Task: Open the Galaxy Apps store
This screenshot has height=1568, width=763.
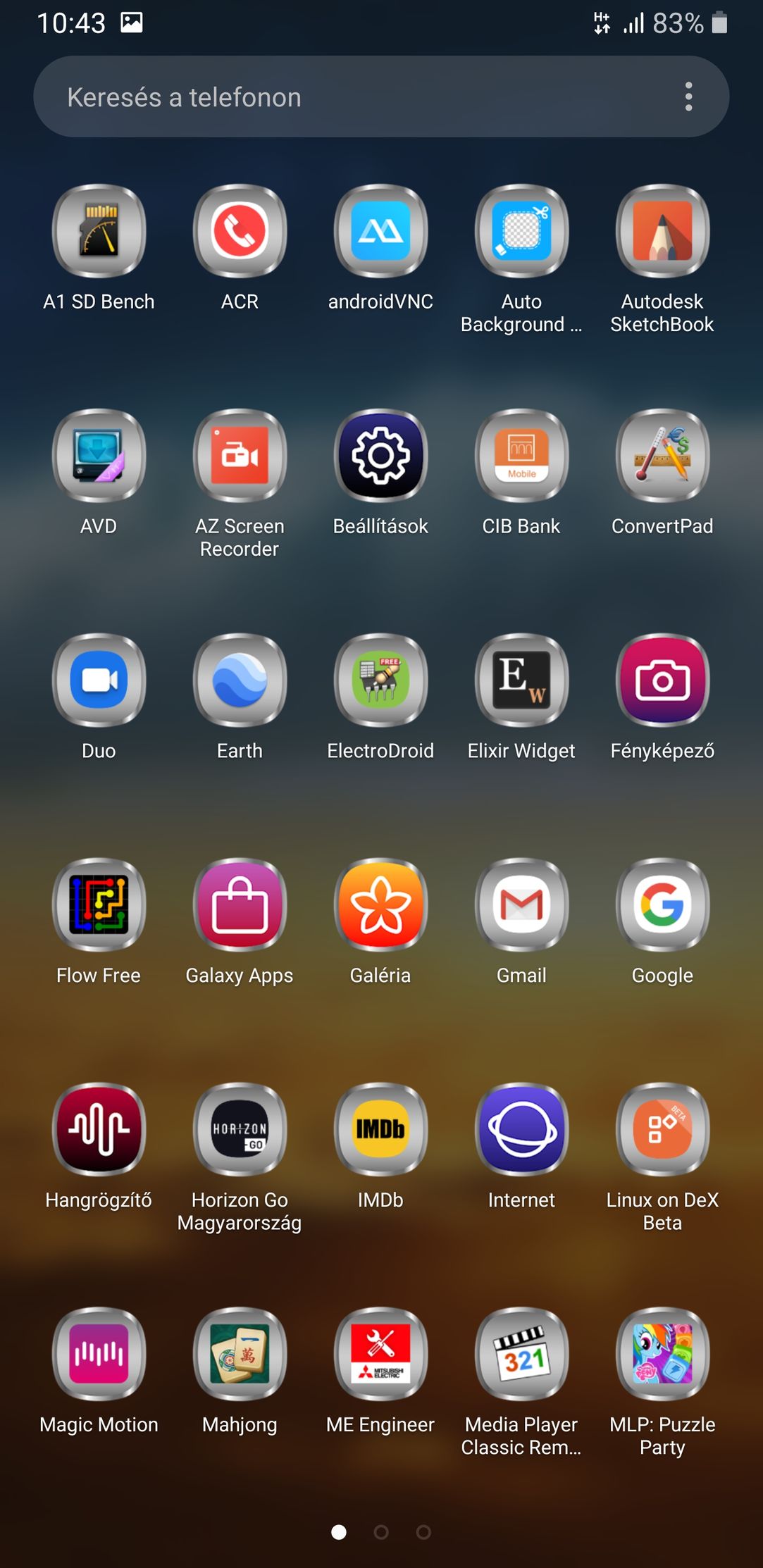Action: pyautogui.click(x=240, y=905)
